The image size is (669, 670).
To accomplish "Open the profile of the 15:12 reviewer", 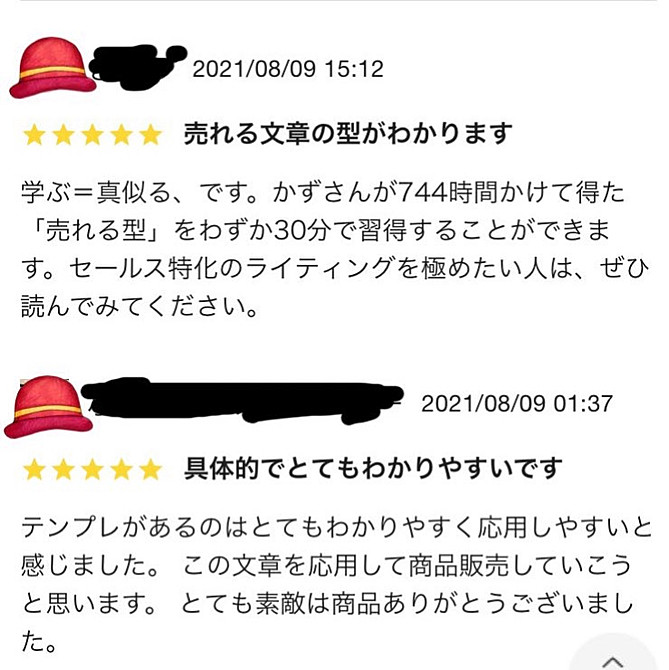I will coord(52,67).
